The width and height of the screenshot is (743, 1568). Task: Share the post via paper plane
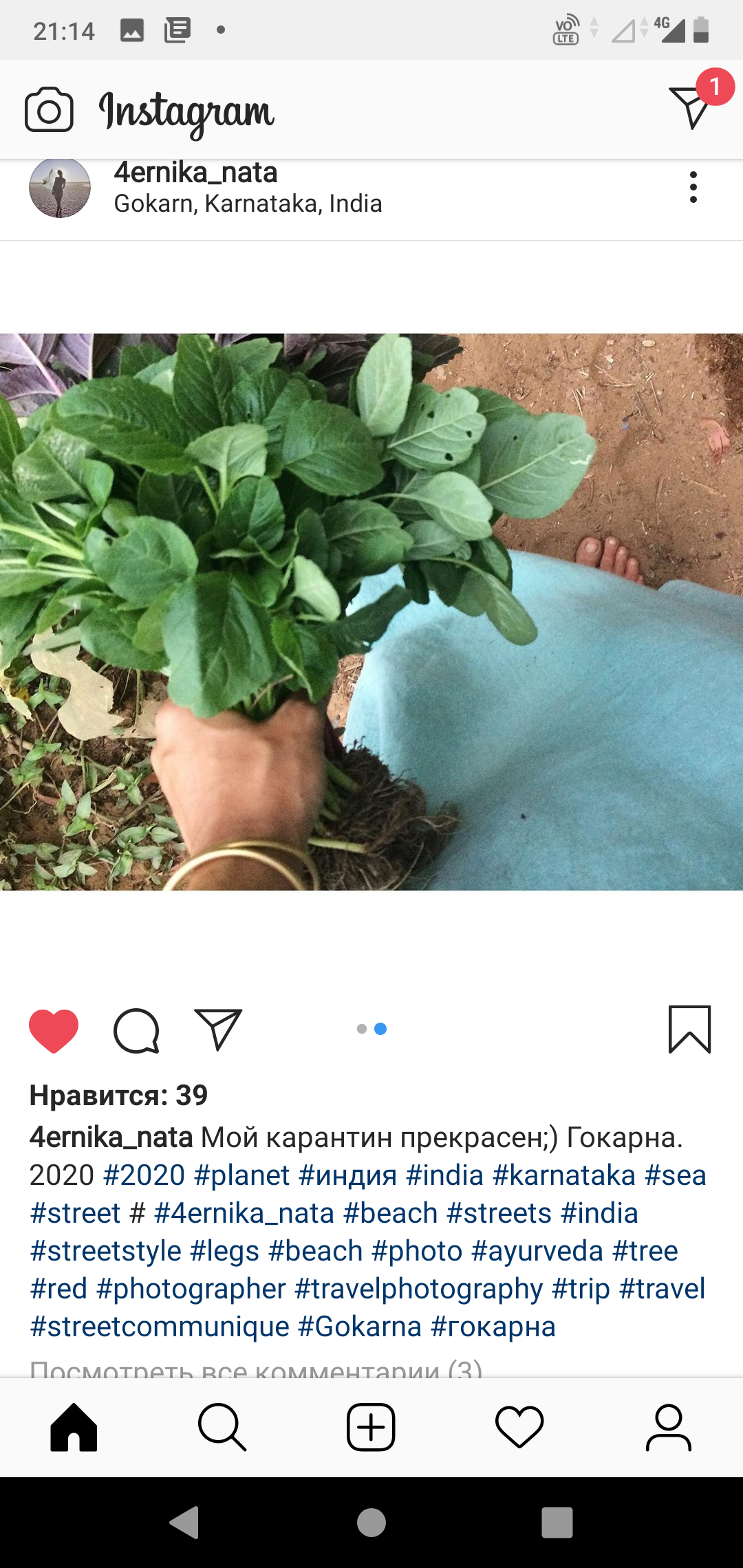(x=218, y=1029)
